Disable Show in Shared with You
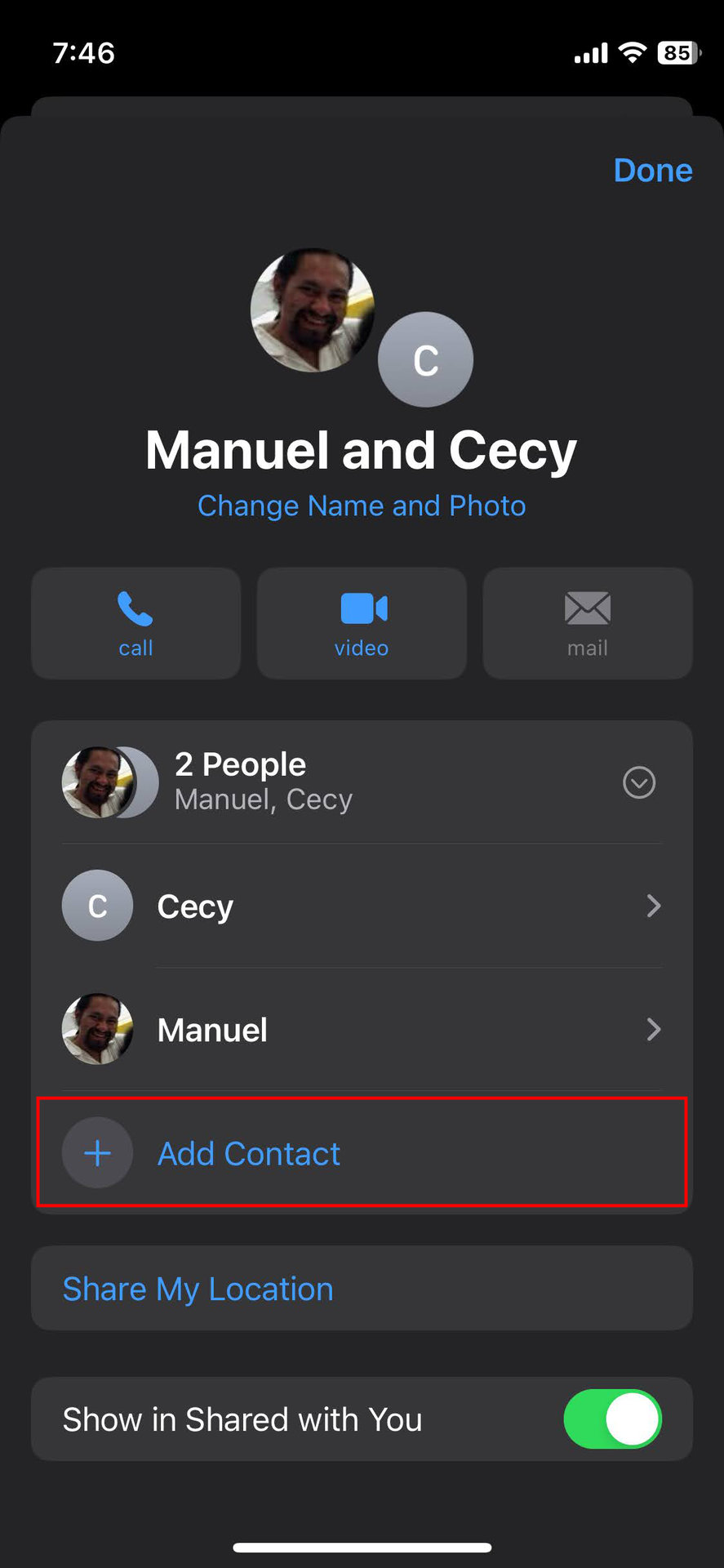This screenshot has width=724, height=1568. tap(612, 1419)
